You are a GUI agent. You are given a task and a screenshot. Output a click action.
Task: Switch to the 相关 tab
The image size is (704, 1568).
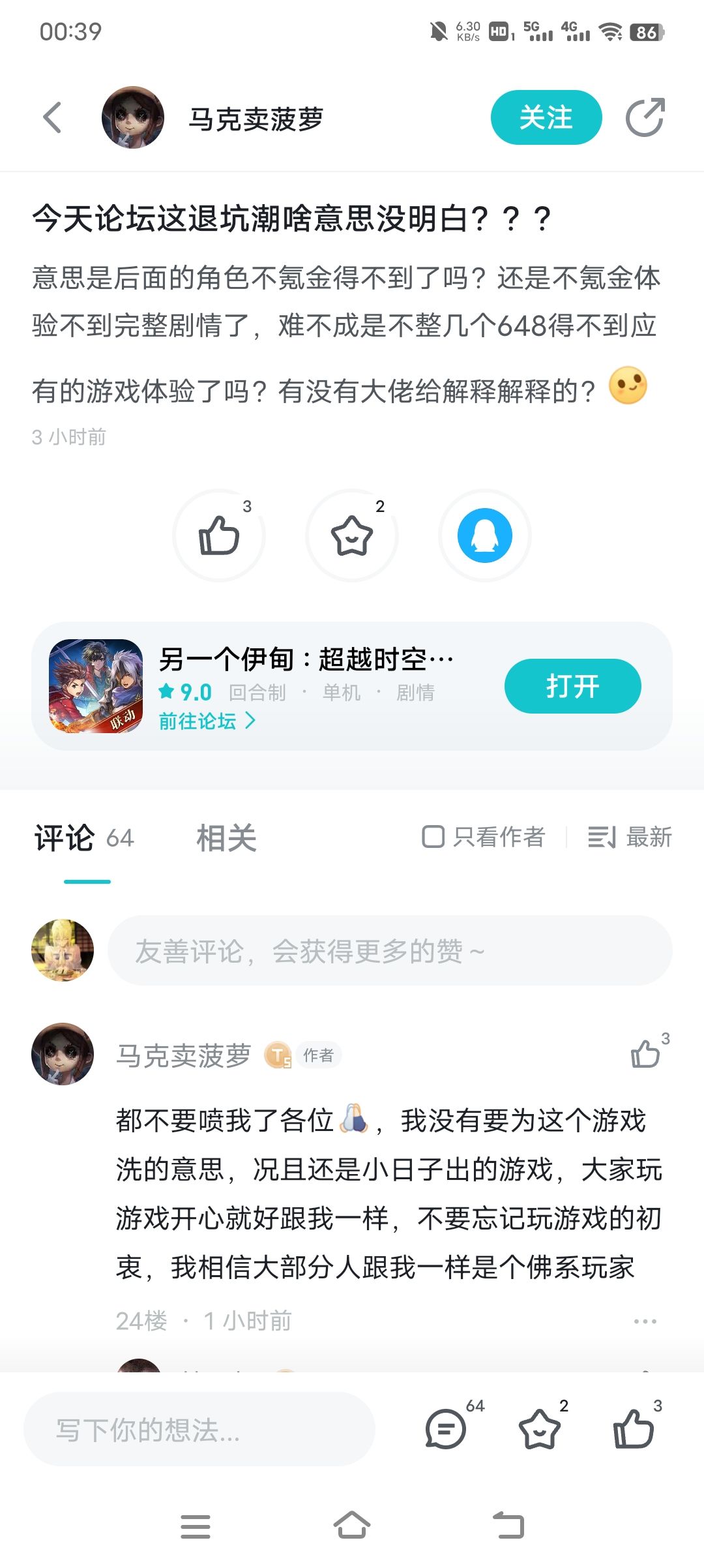point(226,838)
